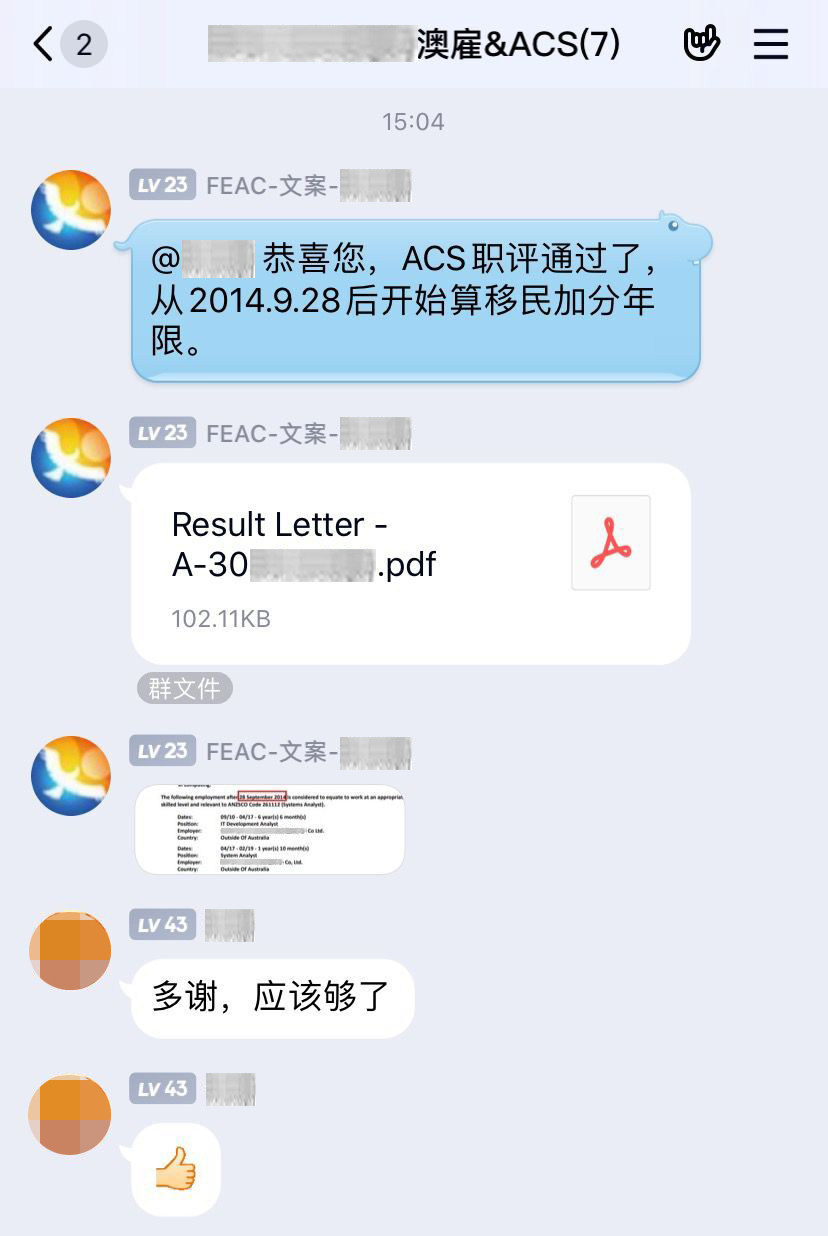
Task: Open the group chat menu
Action: [770, 44]
